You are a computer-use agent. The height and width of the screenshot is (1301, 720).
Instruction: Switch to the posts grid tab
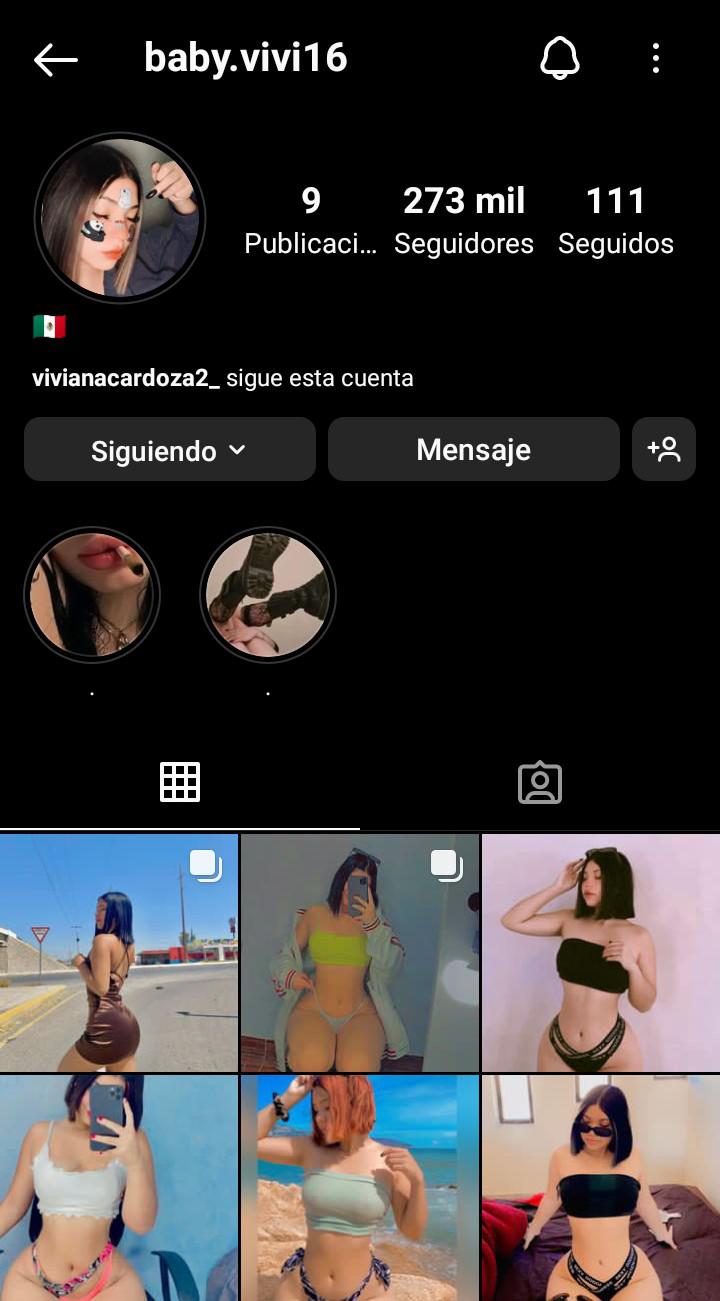tap(180, 782)
